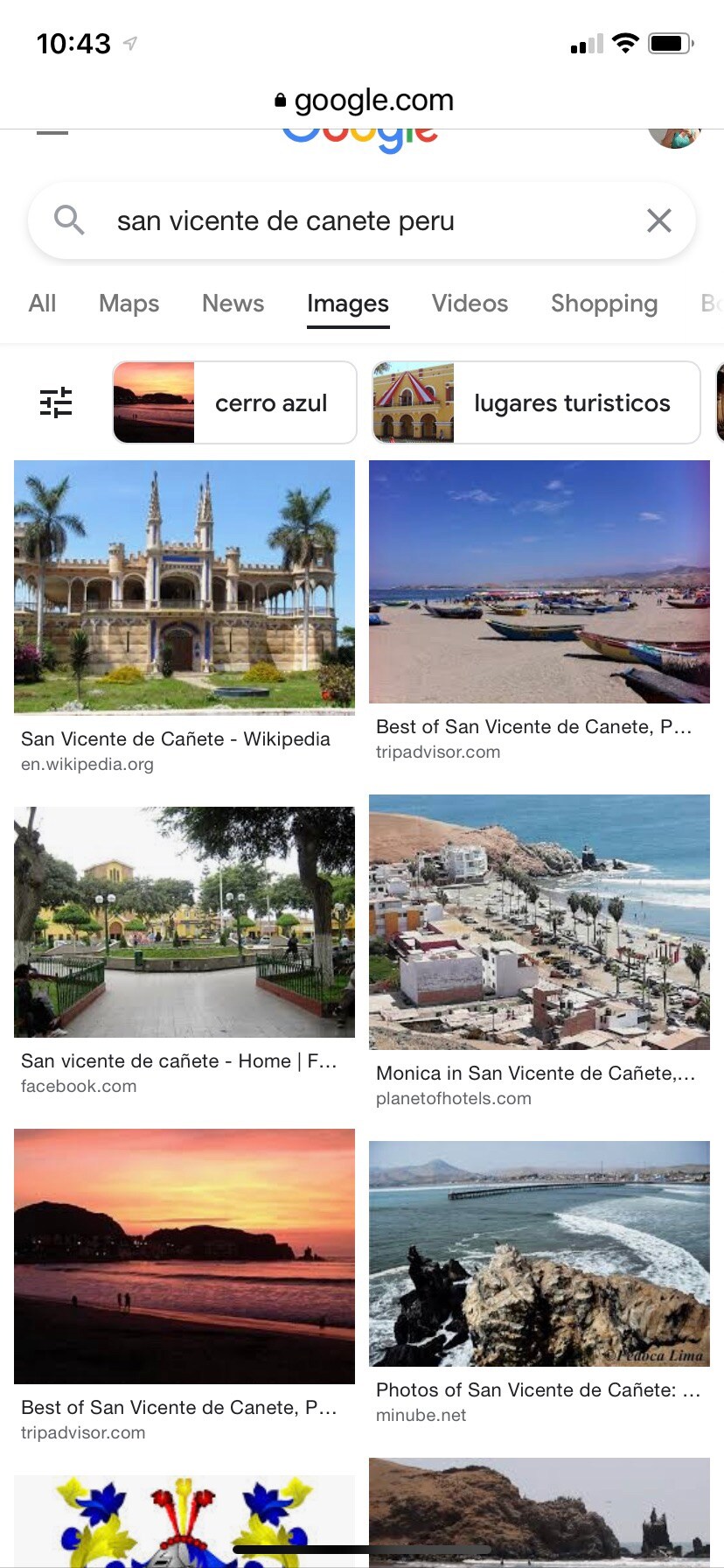Select the Videos tab

click(470, 304)
